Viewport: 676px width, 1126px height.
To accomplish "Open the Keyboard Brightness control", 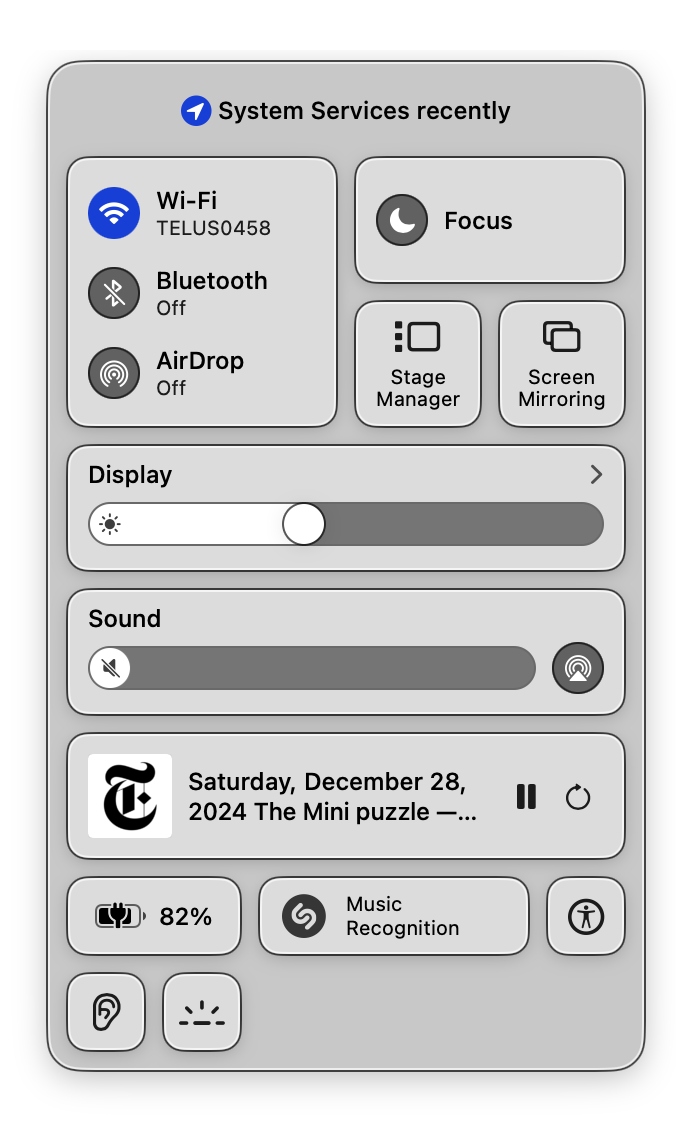I will (x=202, y=1012).
